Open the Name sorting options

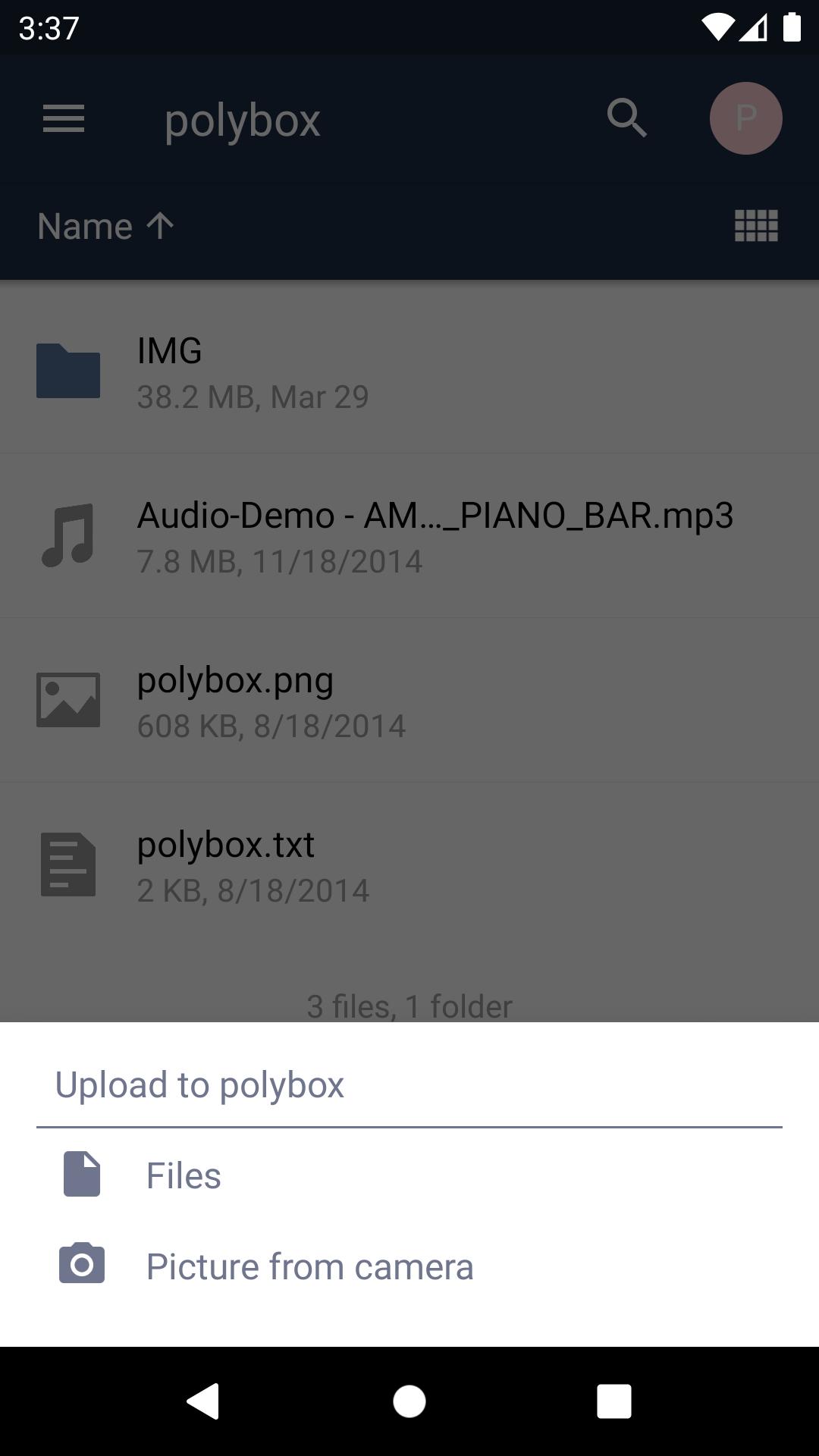[x=106, y=224]
